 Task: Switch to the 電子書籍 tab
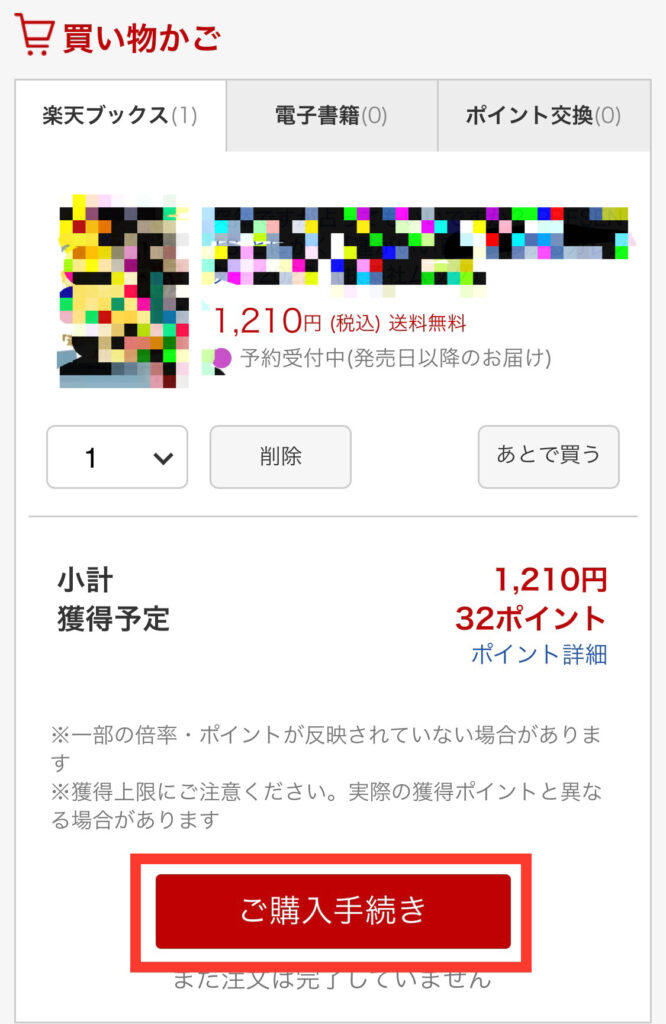[331, 116]
